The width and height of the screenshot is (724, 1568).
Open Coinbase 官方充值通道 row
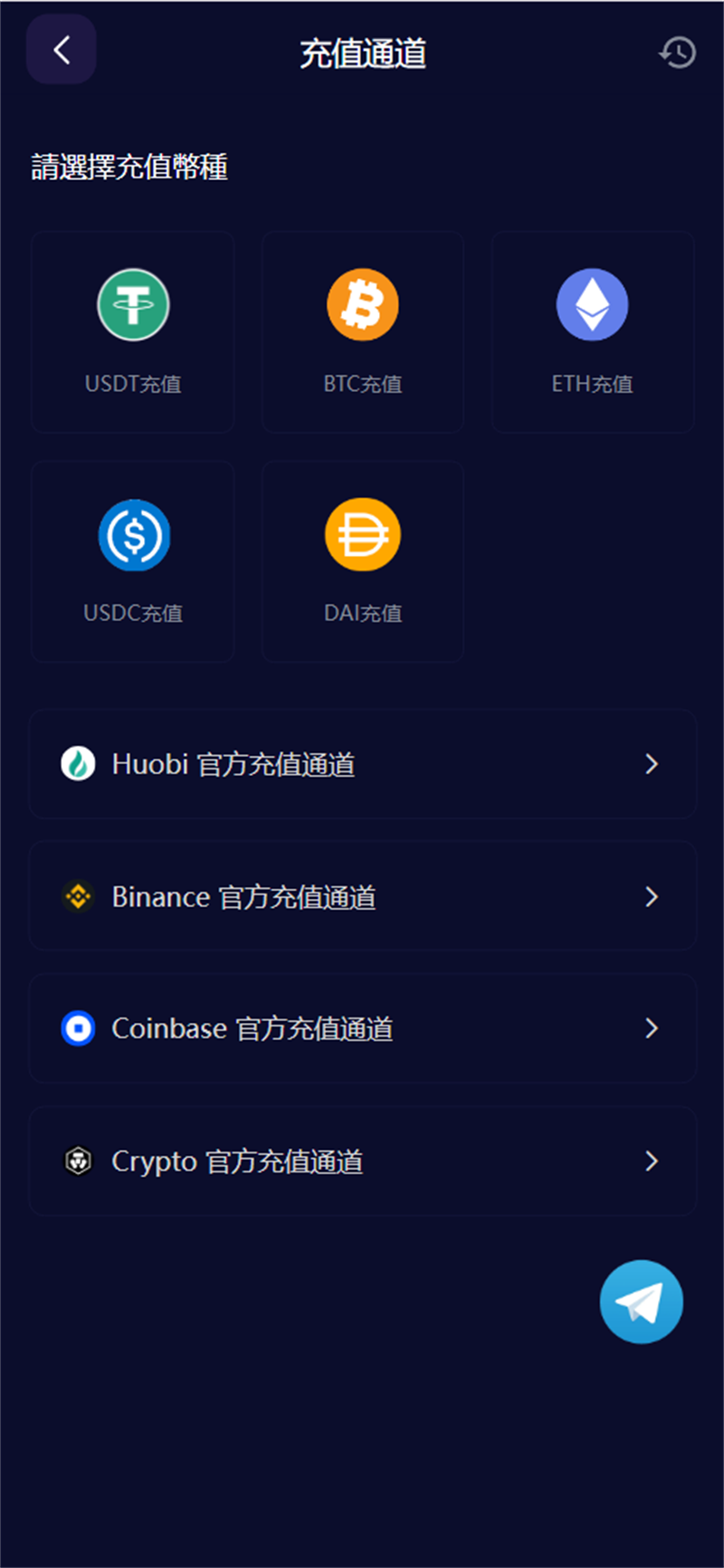coord(363,1028)
